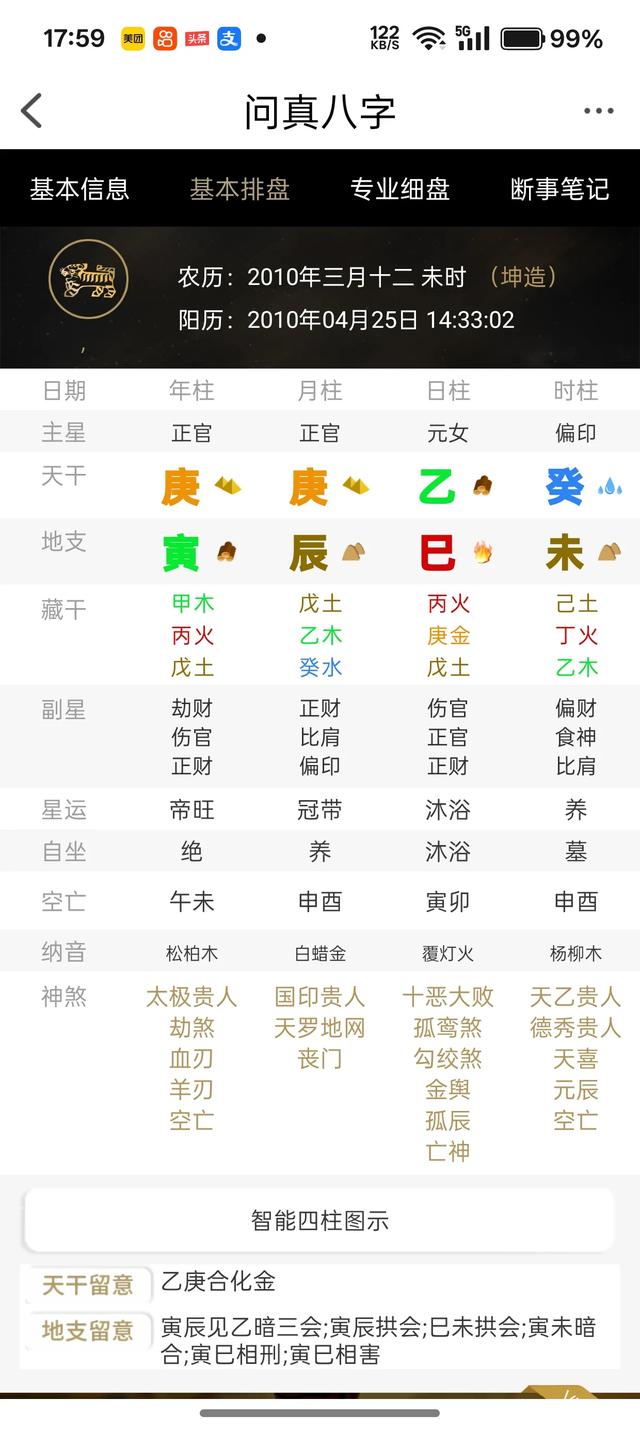Open the three-dot overflow menu
Image resolution: width=640 pixels, height=1431 pixels.
(x=598, y=111)
